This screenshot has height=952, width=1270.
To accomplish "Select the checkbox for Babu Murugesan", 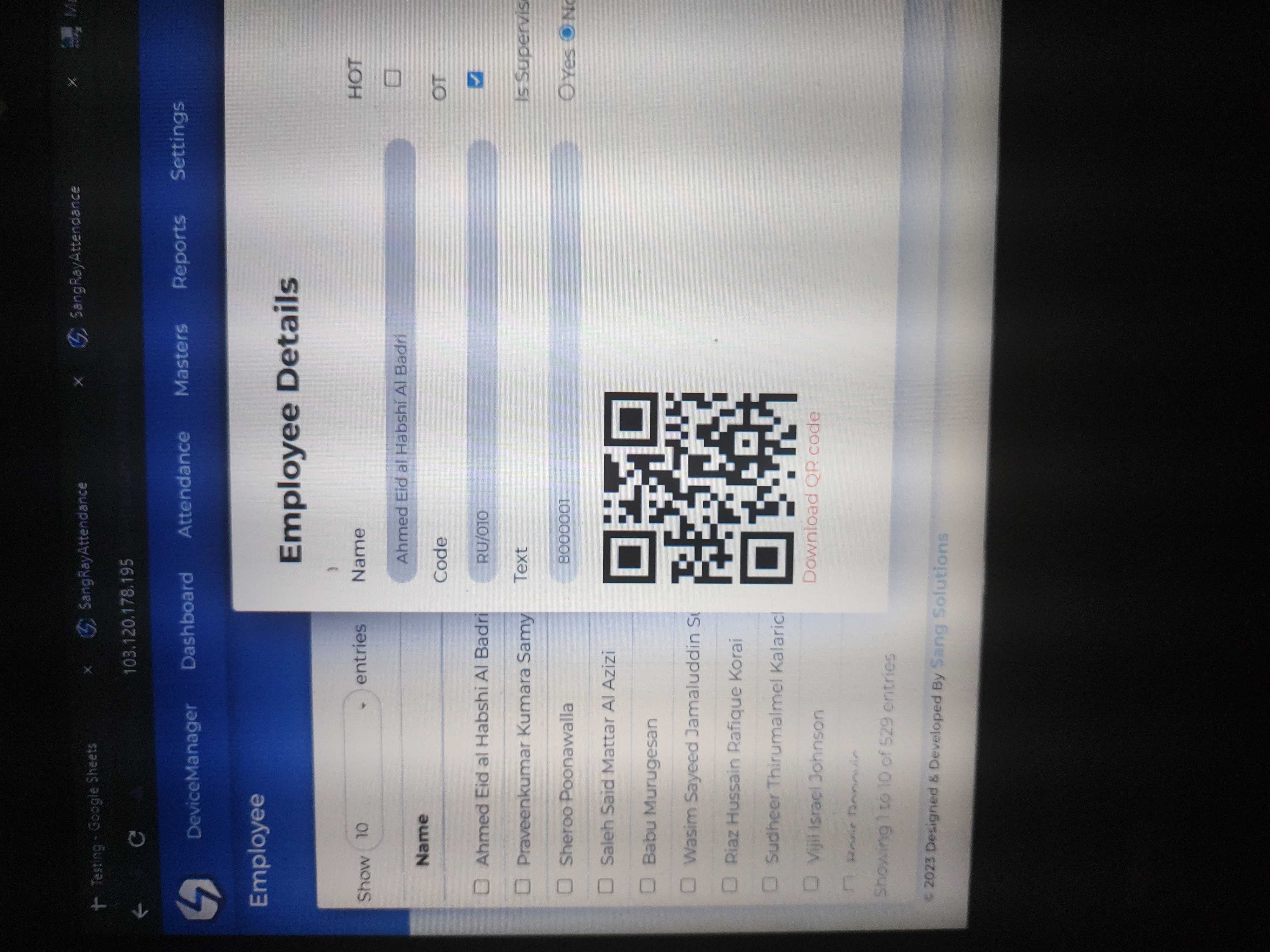I will 648,884.
